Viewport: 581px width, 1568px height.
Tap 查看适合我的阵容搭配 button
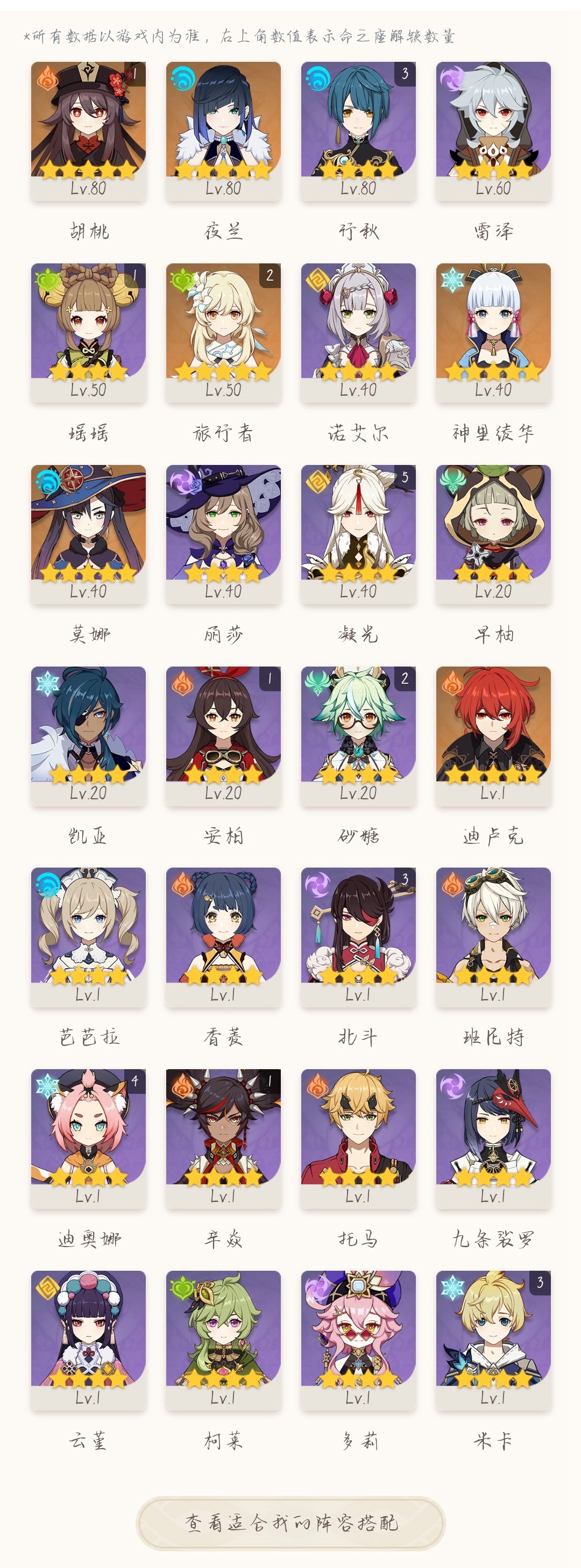tap(290, 1523)
